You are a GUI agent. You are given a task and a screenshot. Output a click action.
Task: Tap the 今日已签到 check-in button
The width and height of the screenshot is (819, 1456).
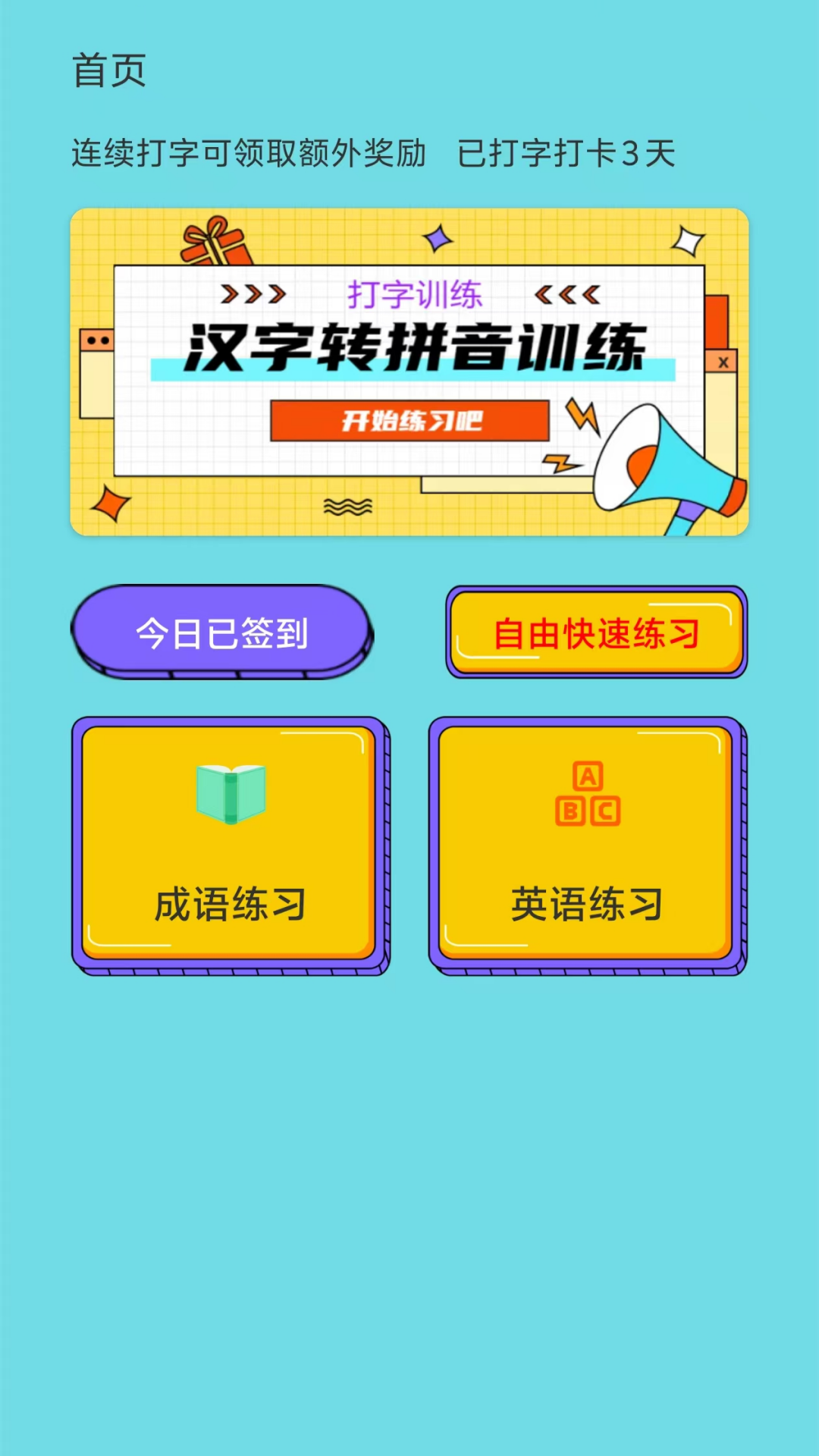221,632
